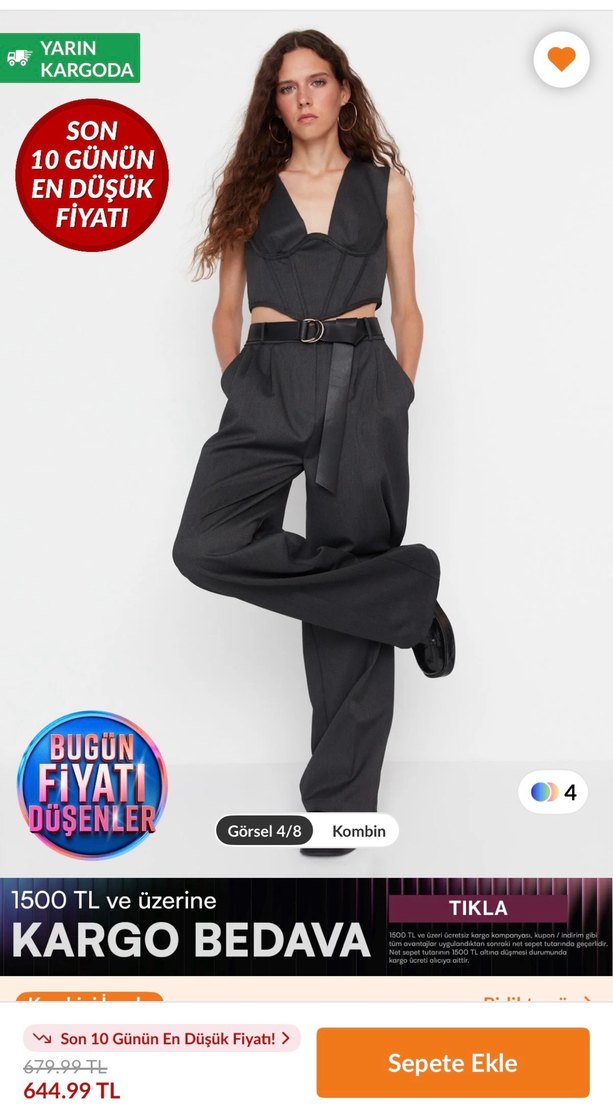Switch to the Kombin view
The height and width of the screenshot is (1119, 613).
click(x=358, y=831)
